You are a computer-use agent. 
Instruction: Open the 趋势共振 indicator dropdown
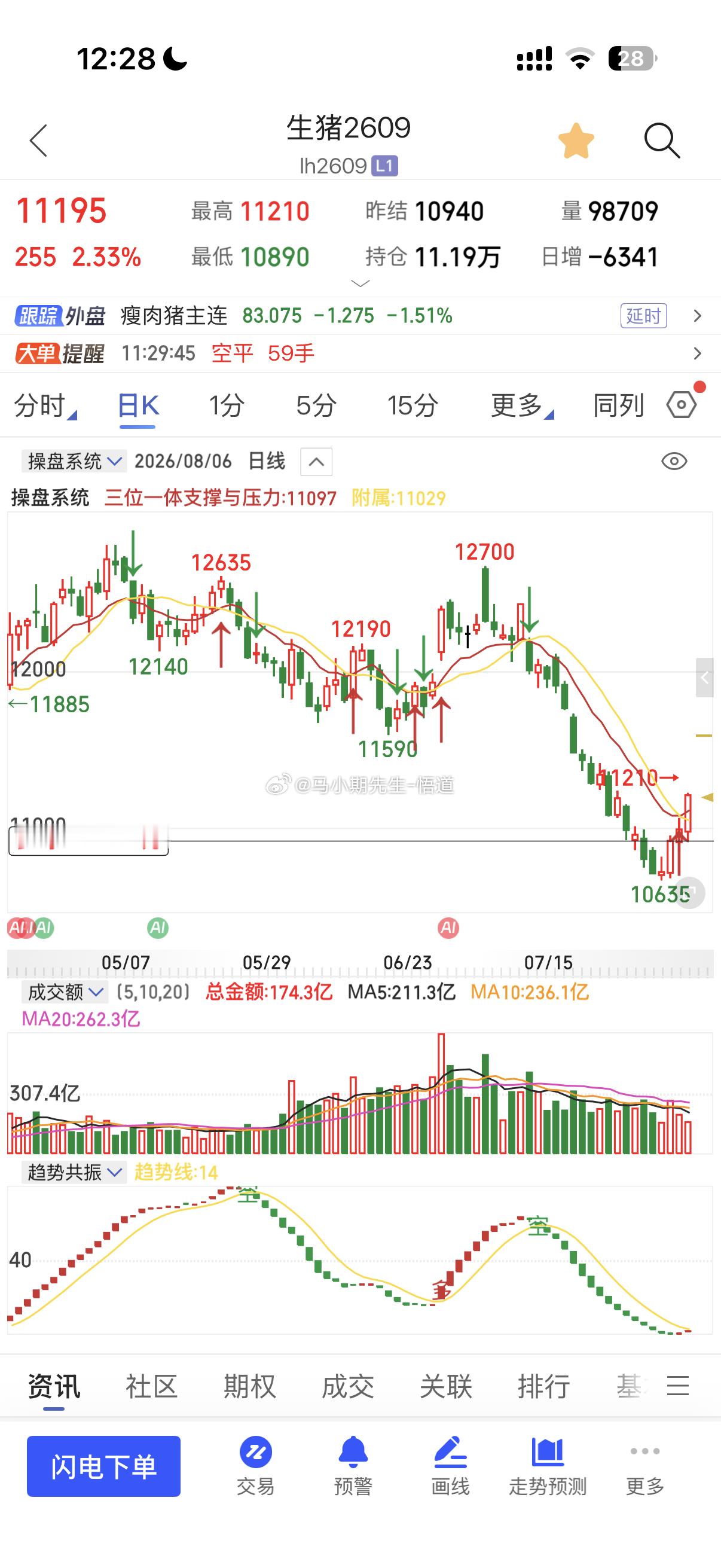coord(74,1172)
